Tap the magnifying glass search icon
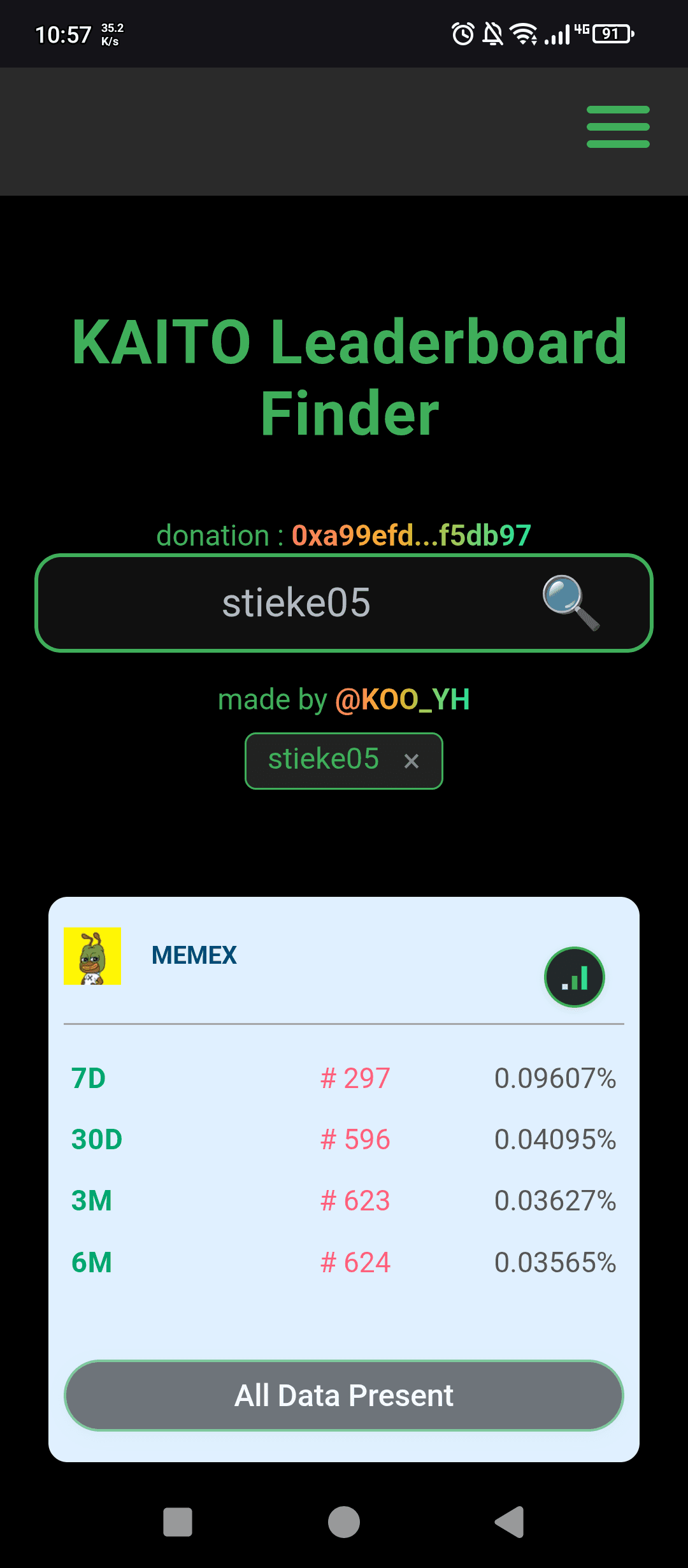 tap(570, 602)
